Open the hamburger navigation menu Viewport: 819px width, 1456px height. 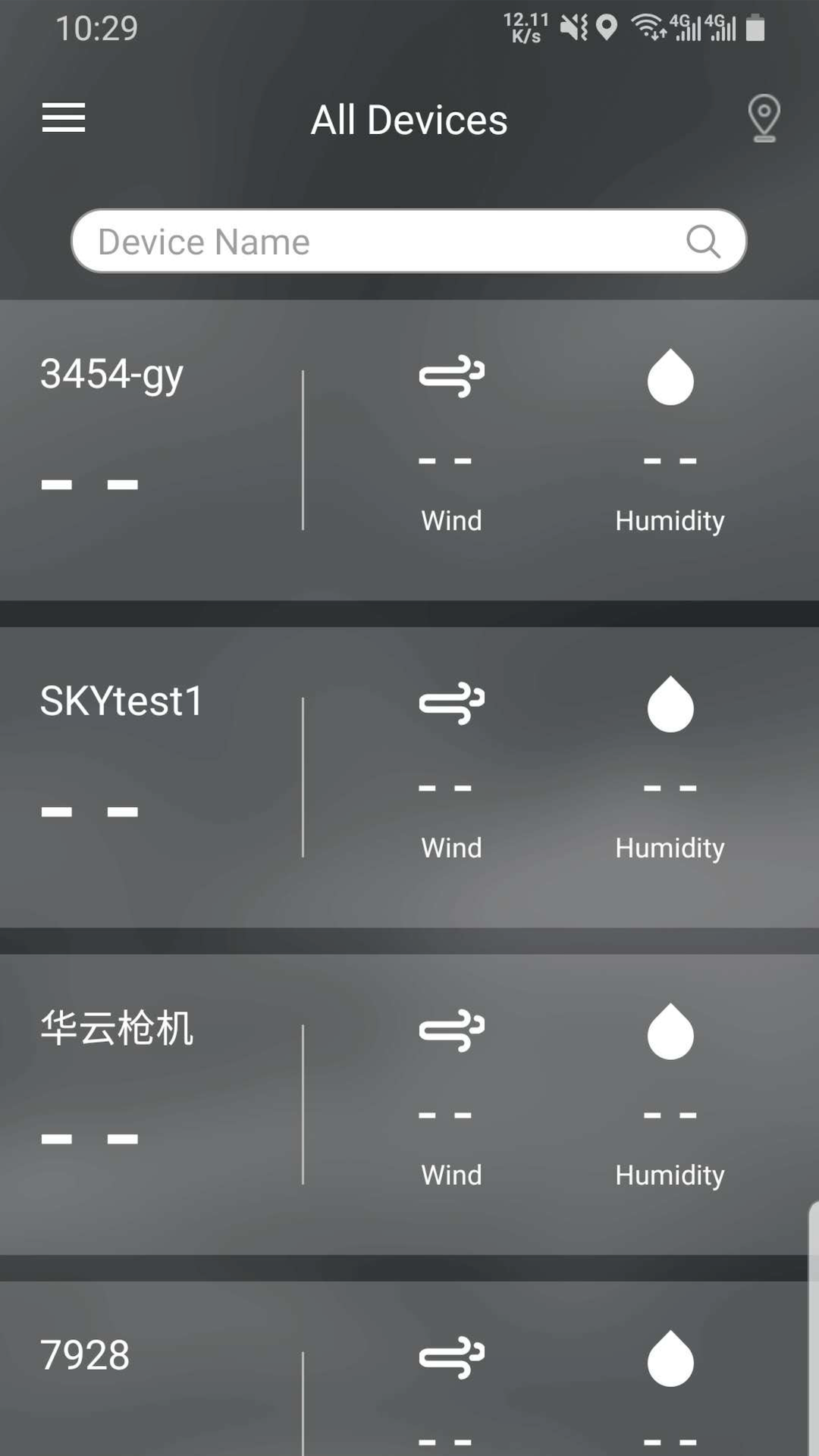click(x=63, y=118)
